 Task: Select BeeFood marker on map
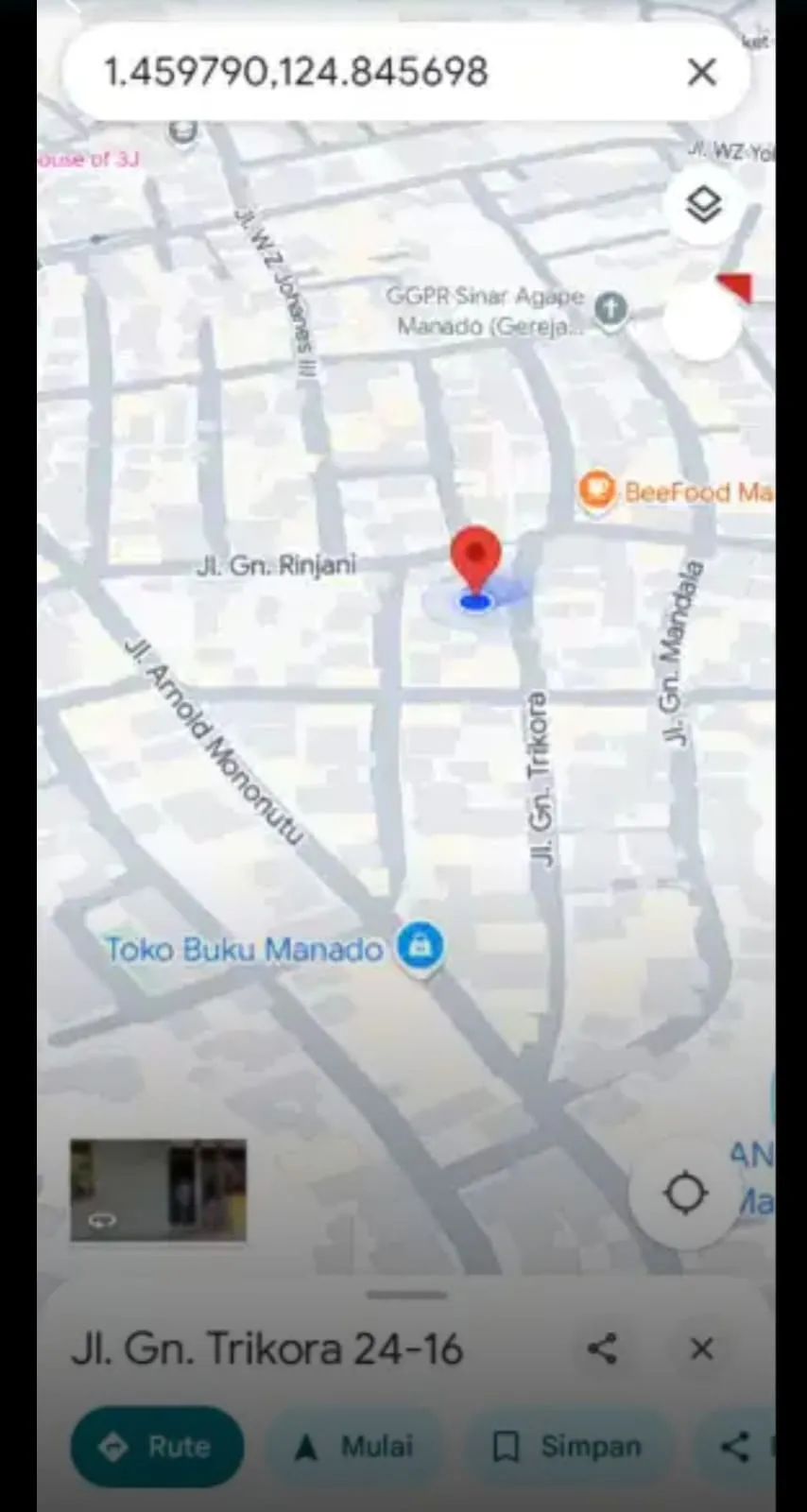point(596,490)
